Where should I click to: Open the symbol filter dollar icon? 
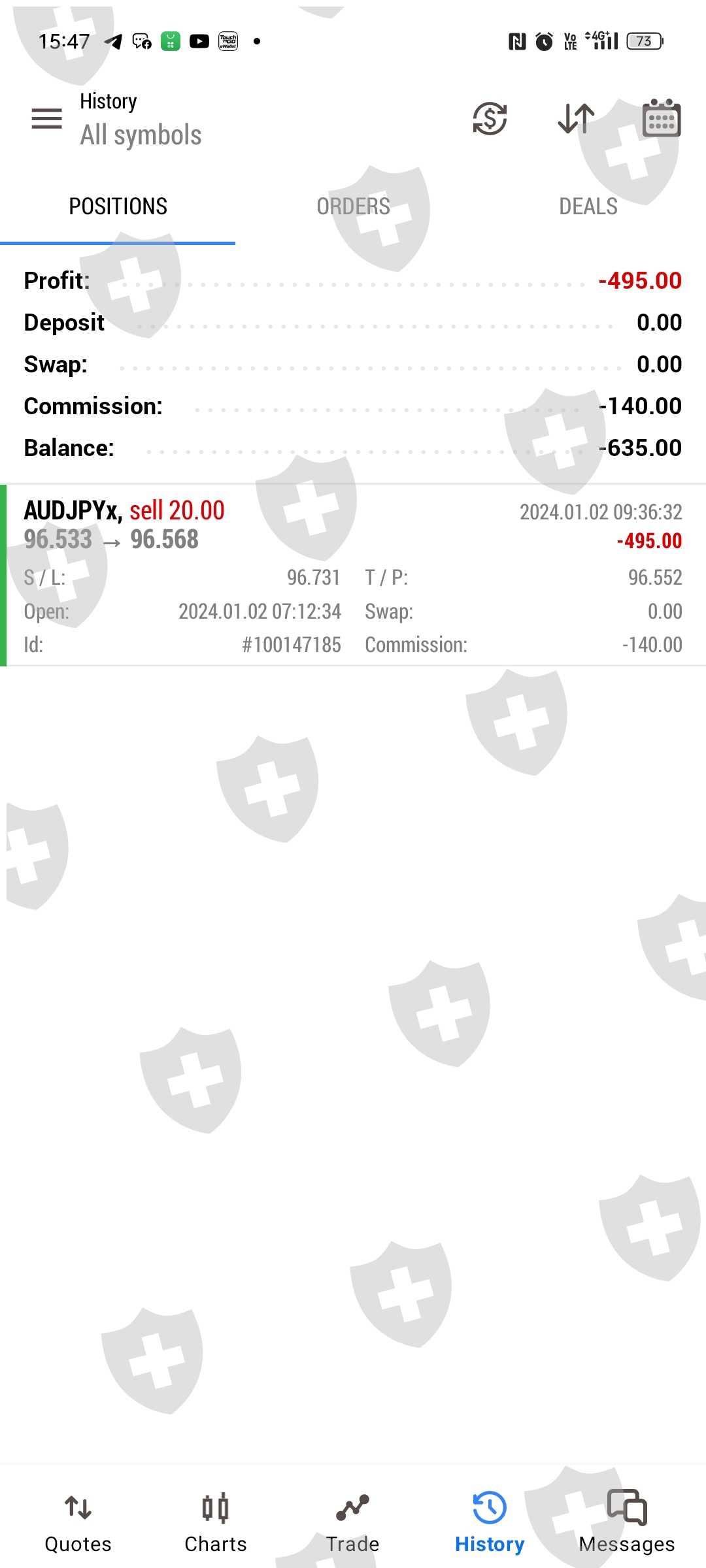(490, 119)
